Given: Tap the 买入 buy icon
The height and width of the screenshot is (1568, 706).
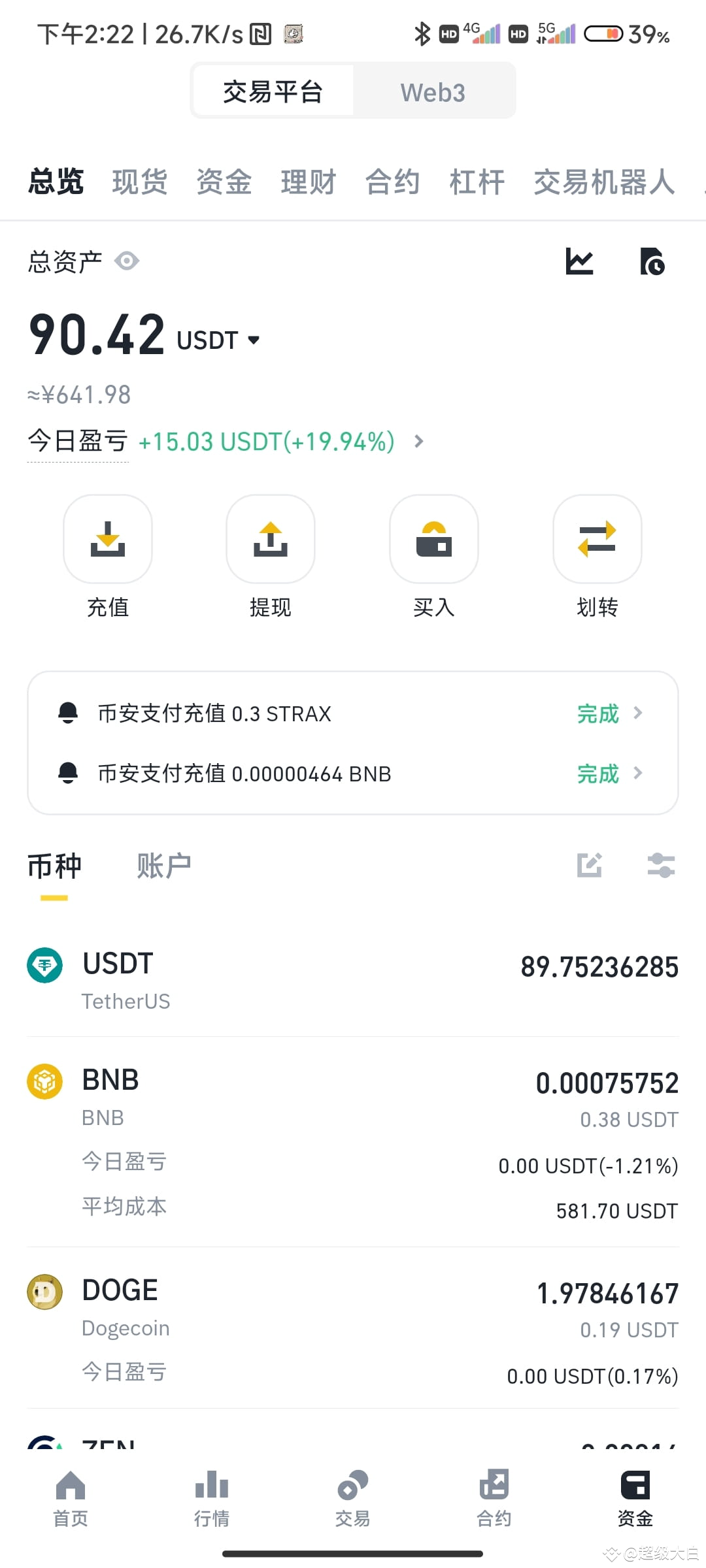Looking at the screenshot, I should pyautogui.click(x=433, y=539).
